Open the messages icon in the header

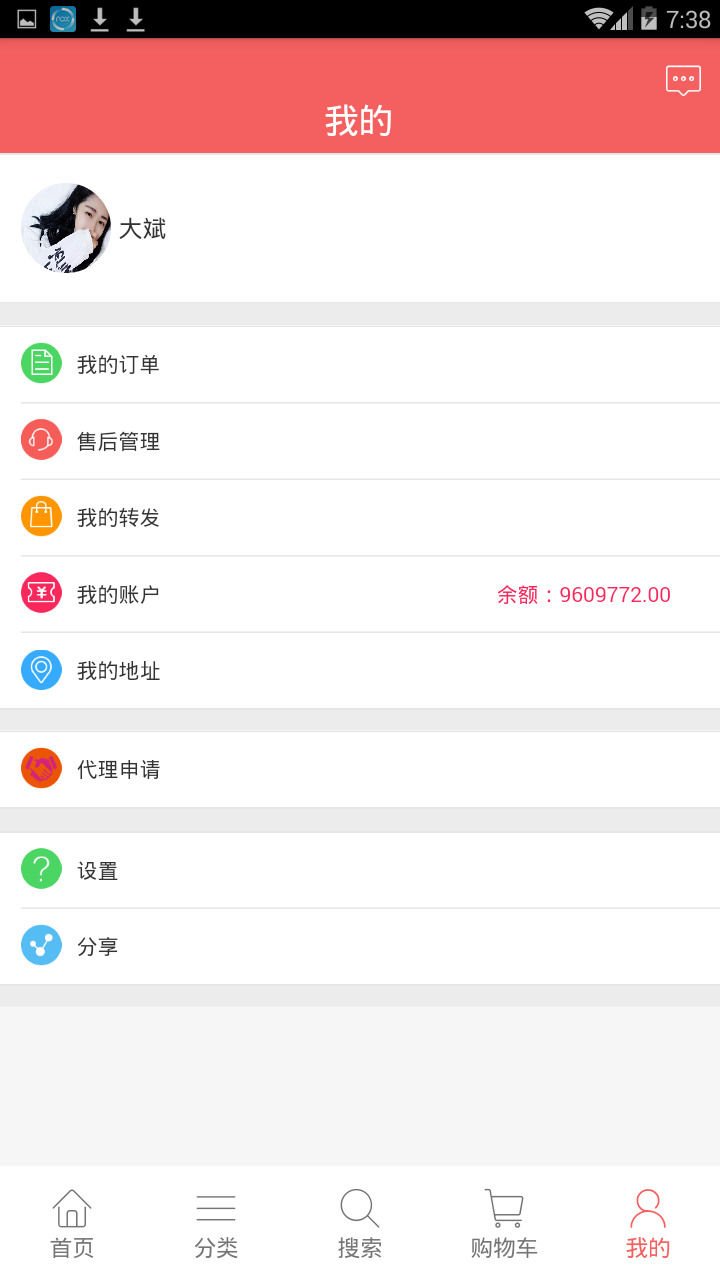683,80
